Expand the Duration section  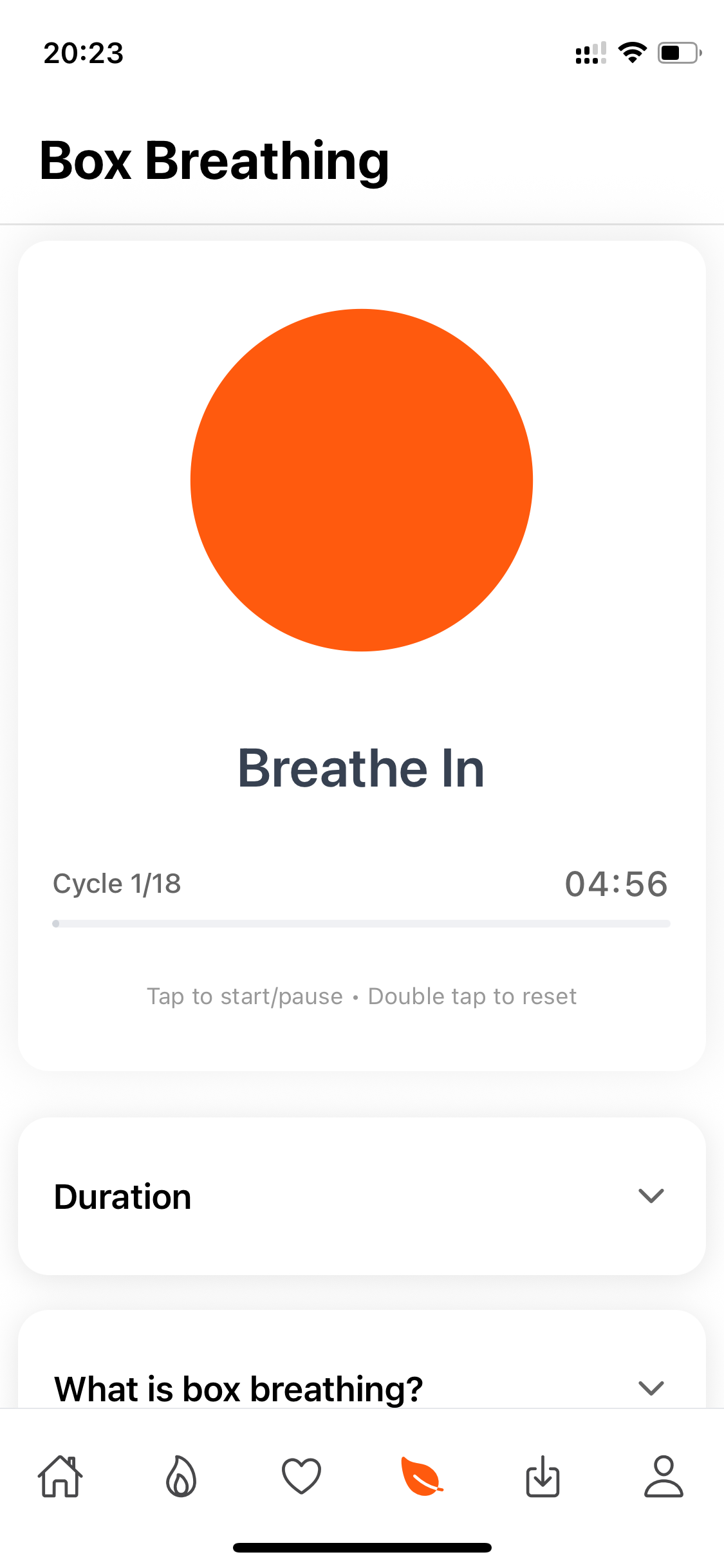[x=362, y=1196]
